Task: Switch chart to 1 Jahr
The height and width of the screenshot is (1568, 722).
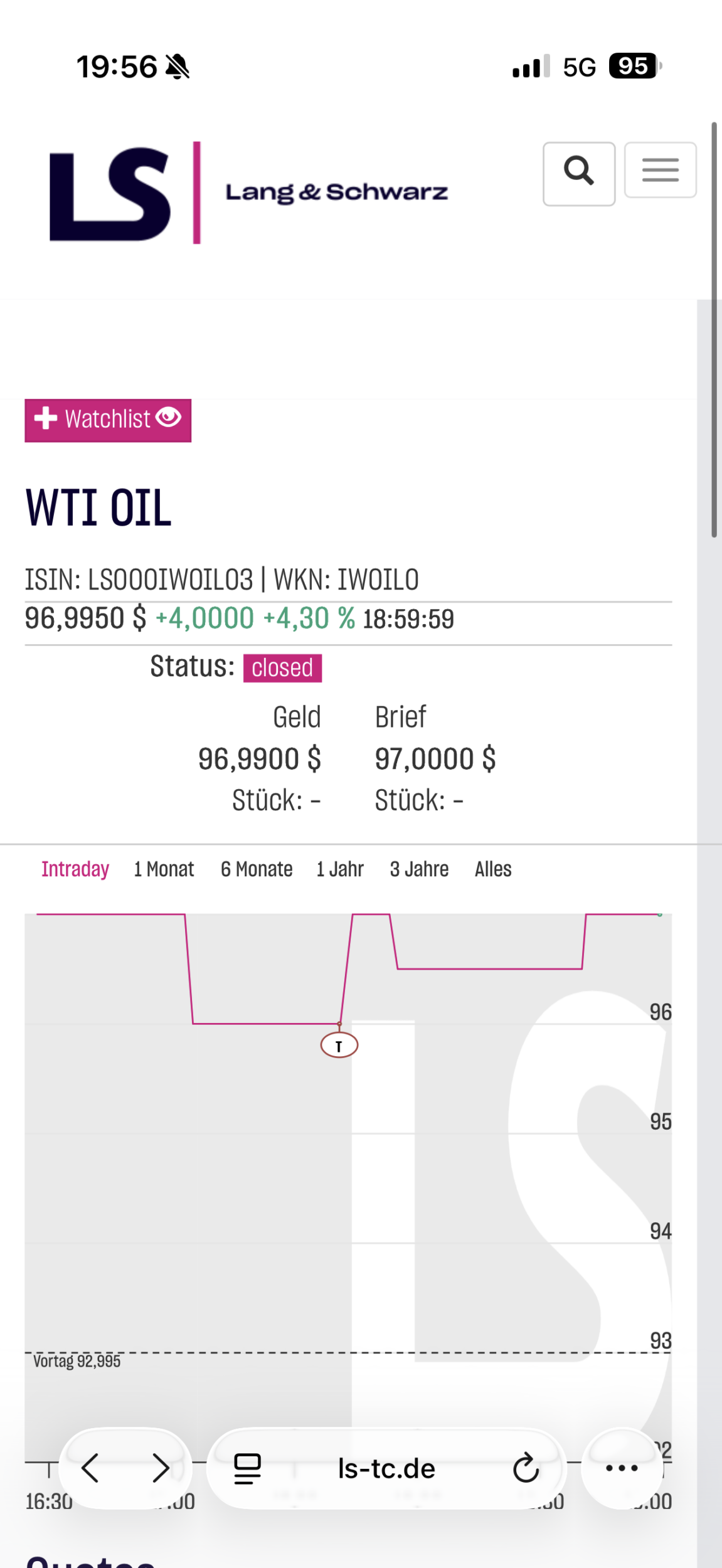Action: [340, 869]
